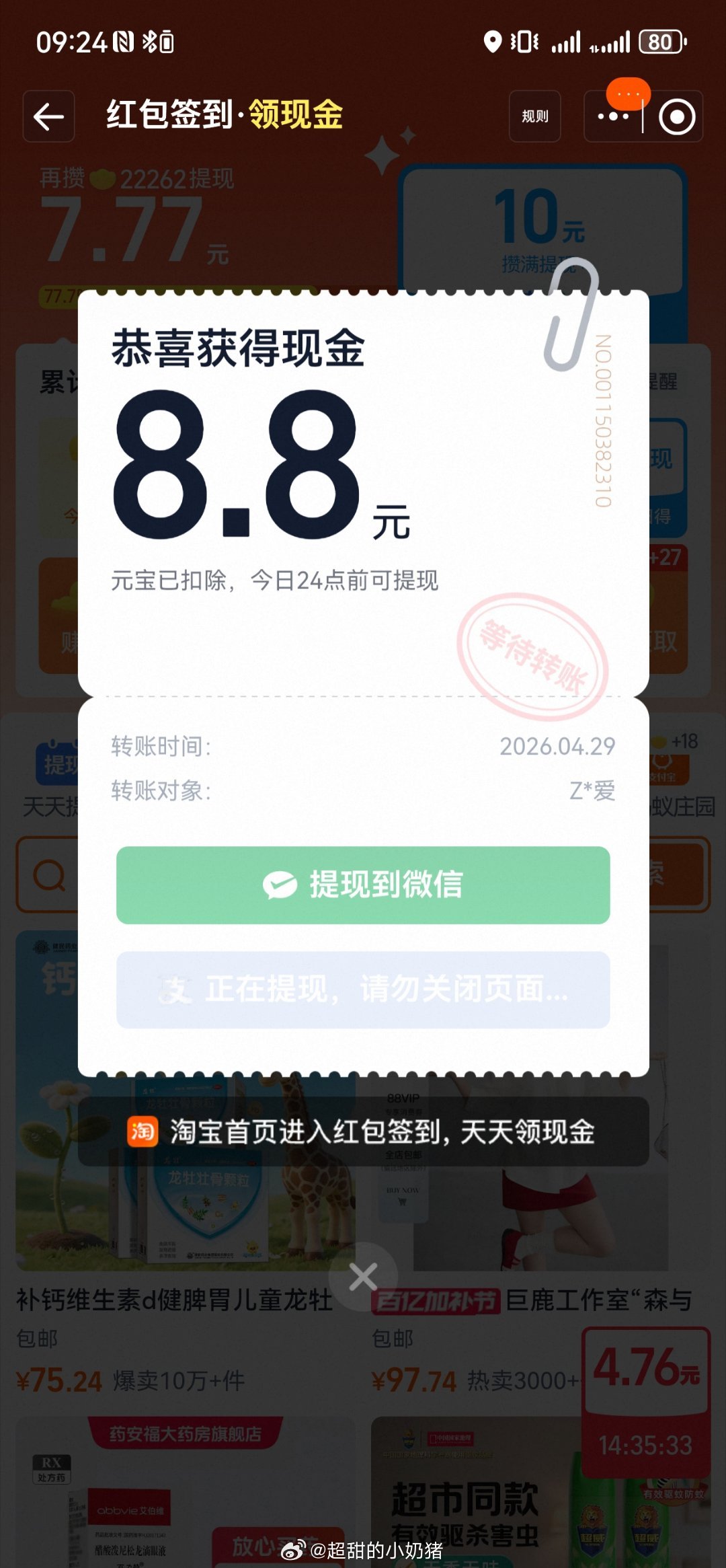Go back with the top-left arrow
The height and width of the screenshot is (1568, 726).
point(48,116)
